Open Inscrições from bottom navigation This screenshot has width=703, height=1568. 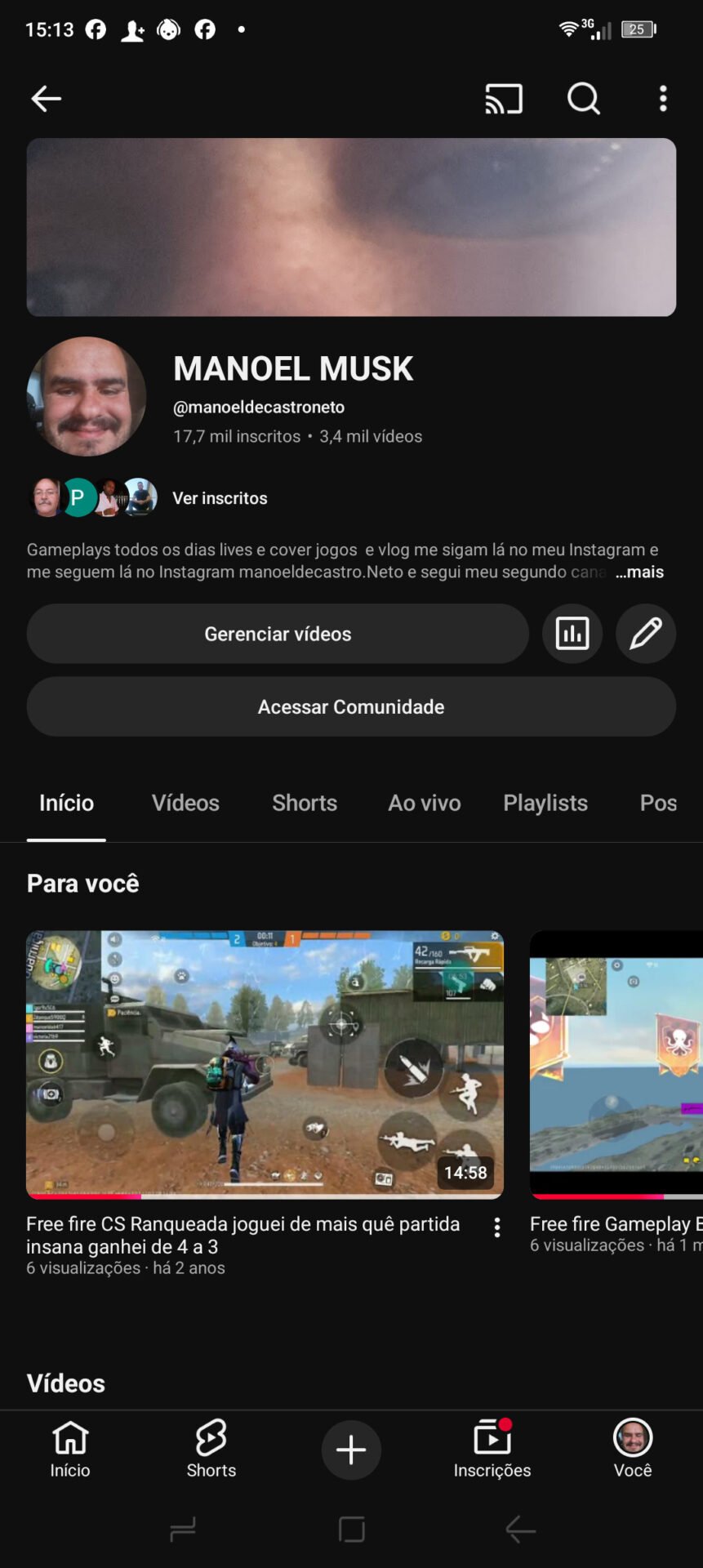click(x=492, y=1450)
